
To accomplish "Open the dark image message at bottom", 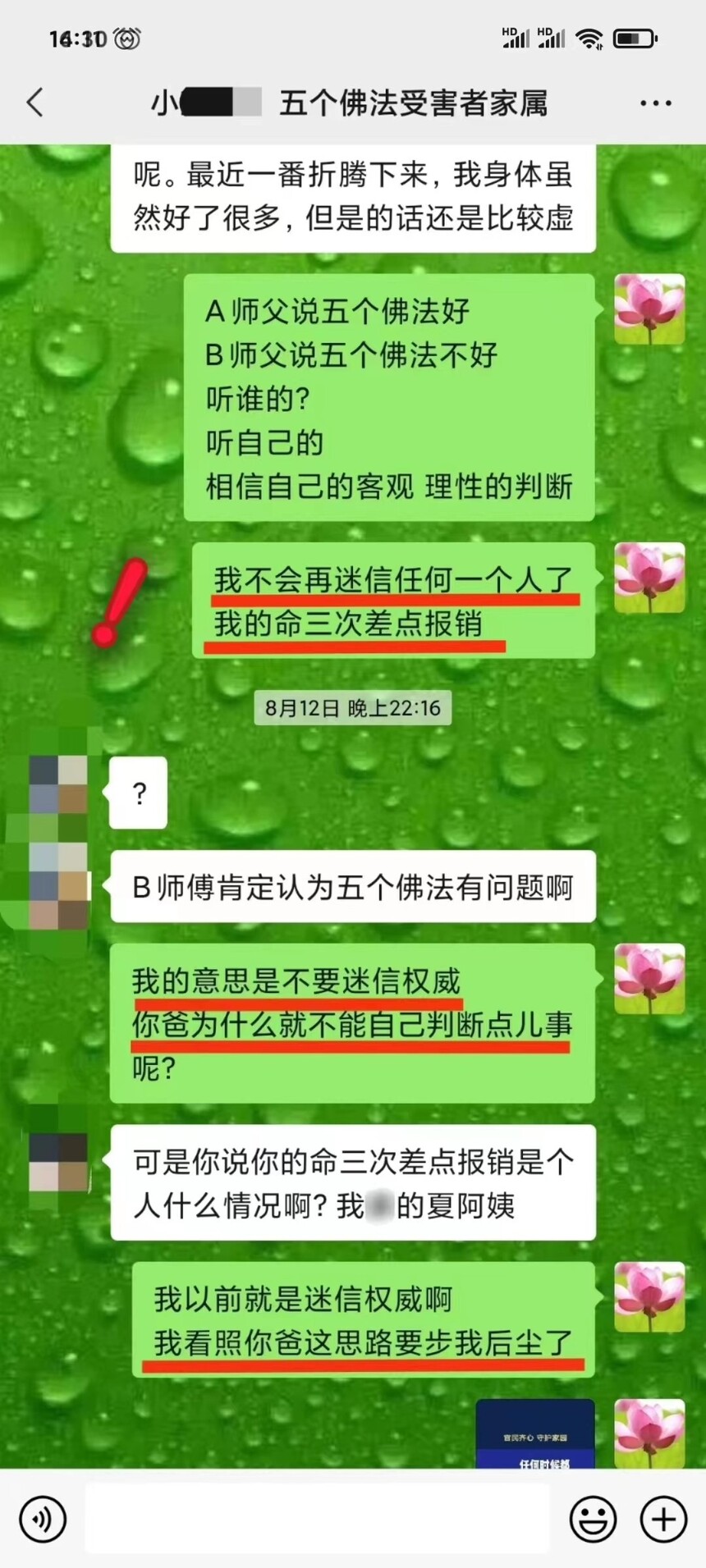I will [x=535, y=1434].
